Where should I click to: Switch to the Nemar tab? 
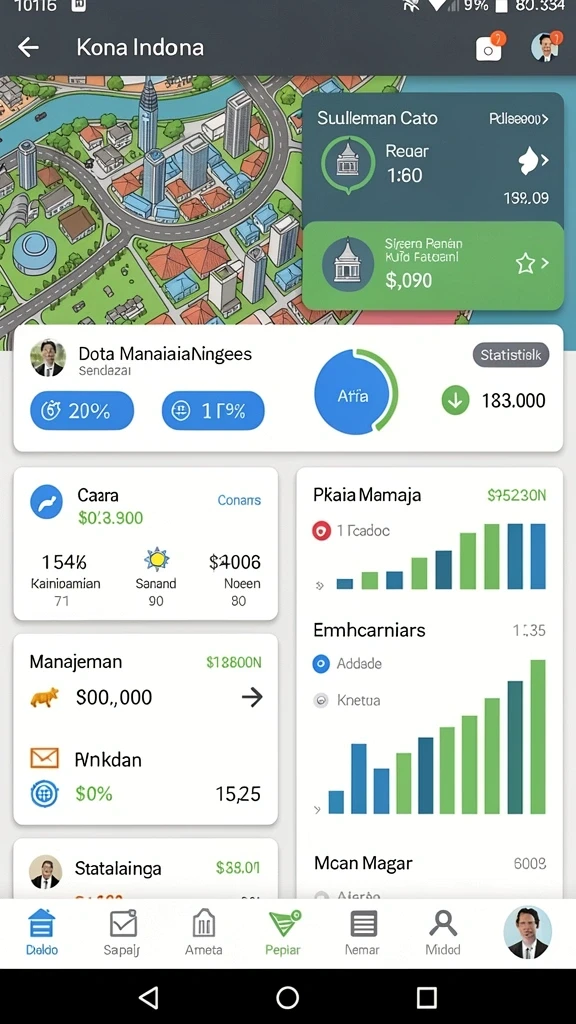click(362, 932)
